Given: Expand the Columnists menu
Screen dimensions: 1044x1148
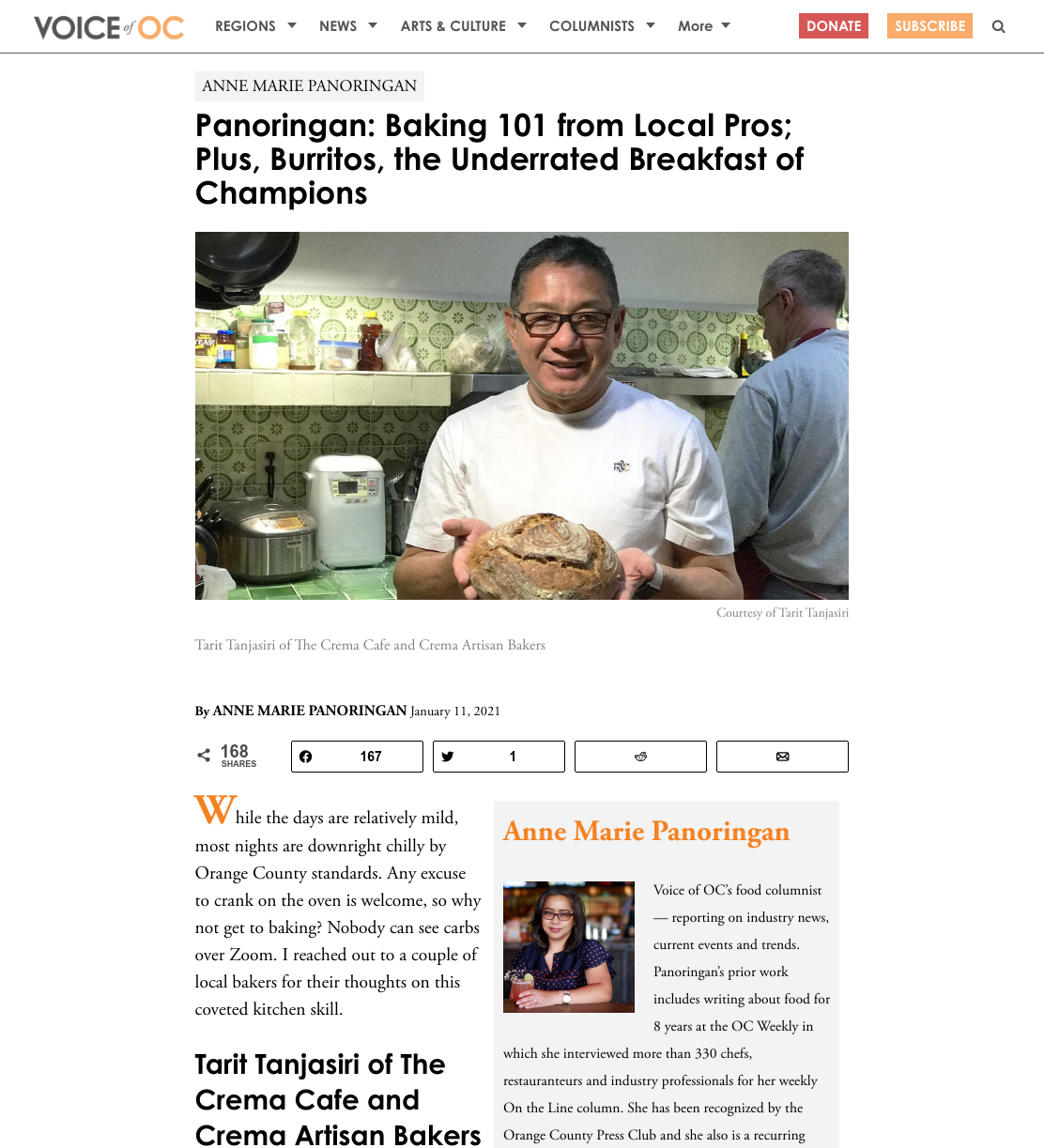Looking at the screenshot, I should pos(602,26).
